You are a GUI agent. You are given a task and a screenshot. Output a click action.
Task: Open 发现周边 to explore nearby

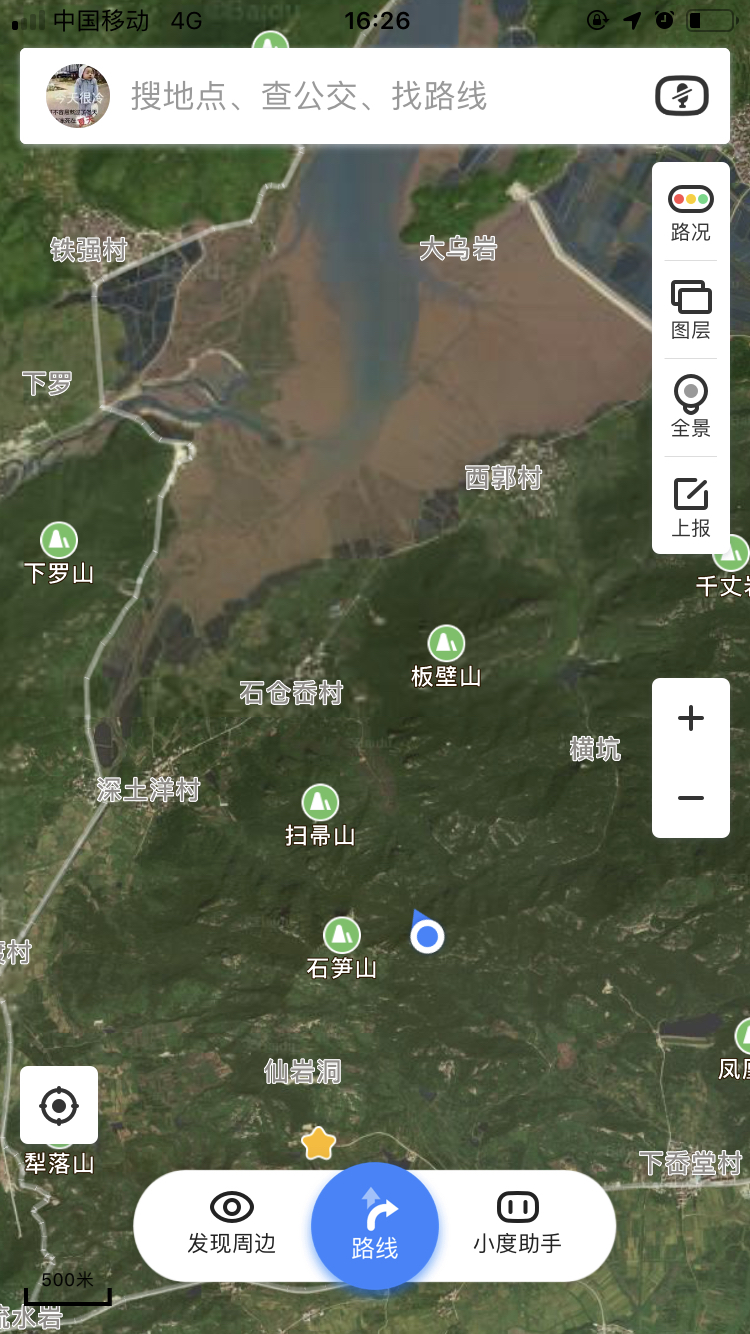pos(232,1224)
